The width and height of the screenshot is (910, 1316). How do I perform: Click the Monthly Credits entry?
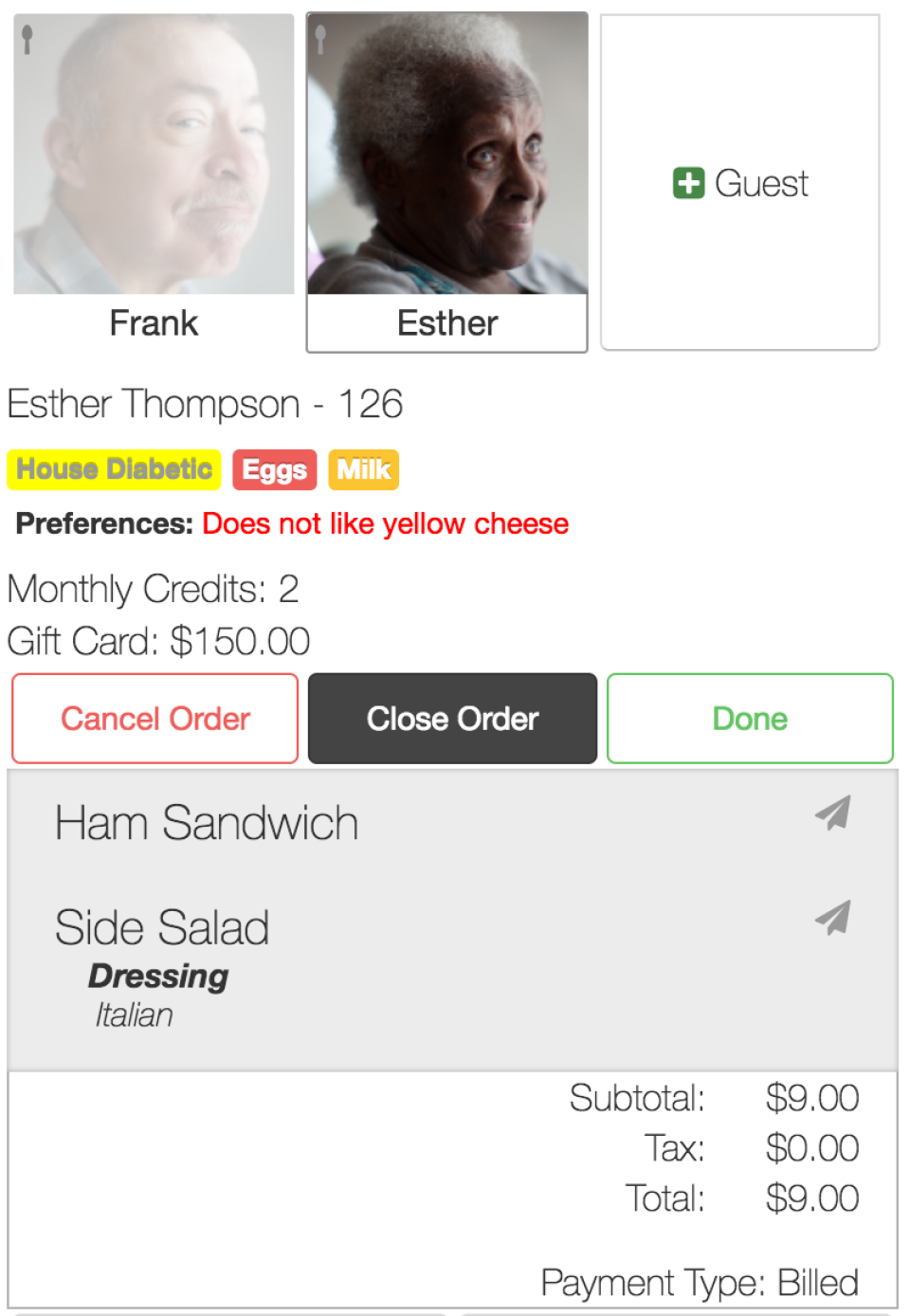[x=153, y=590]
